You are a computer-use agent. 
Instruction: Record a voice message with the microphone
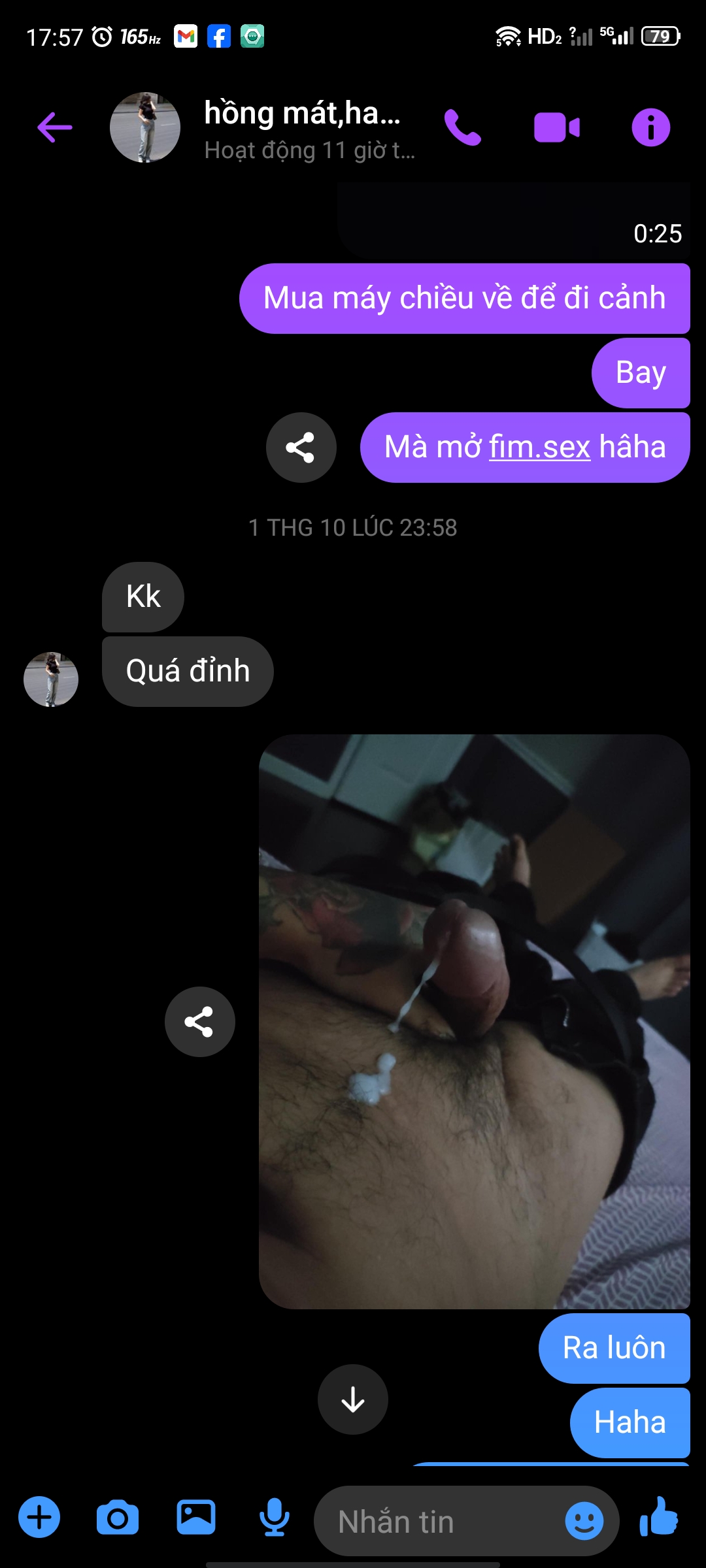275,1517
